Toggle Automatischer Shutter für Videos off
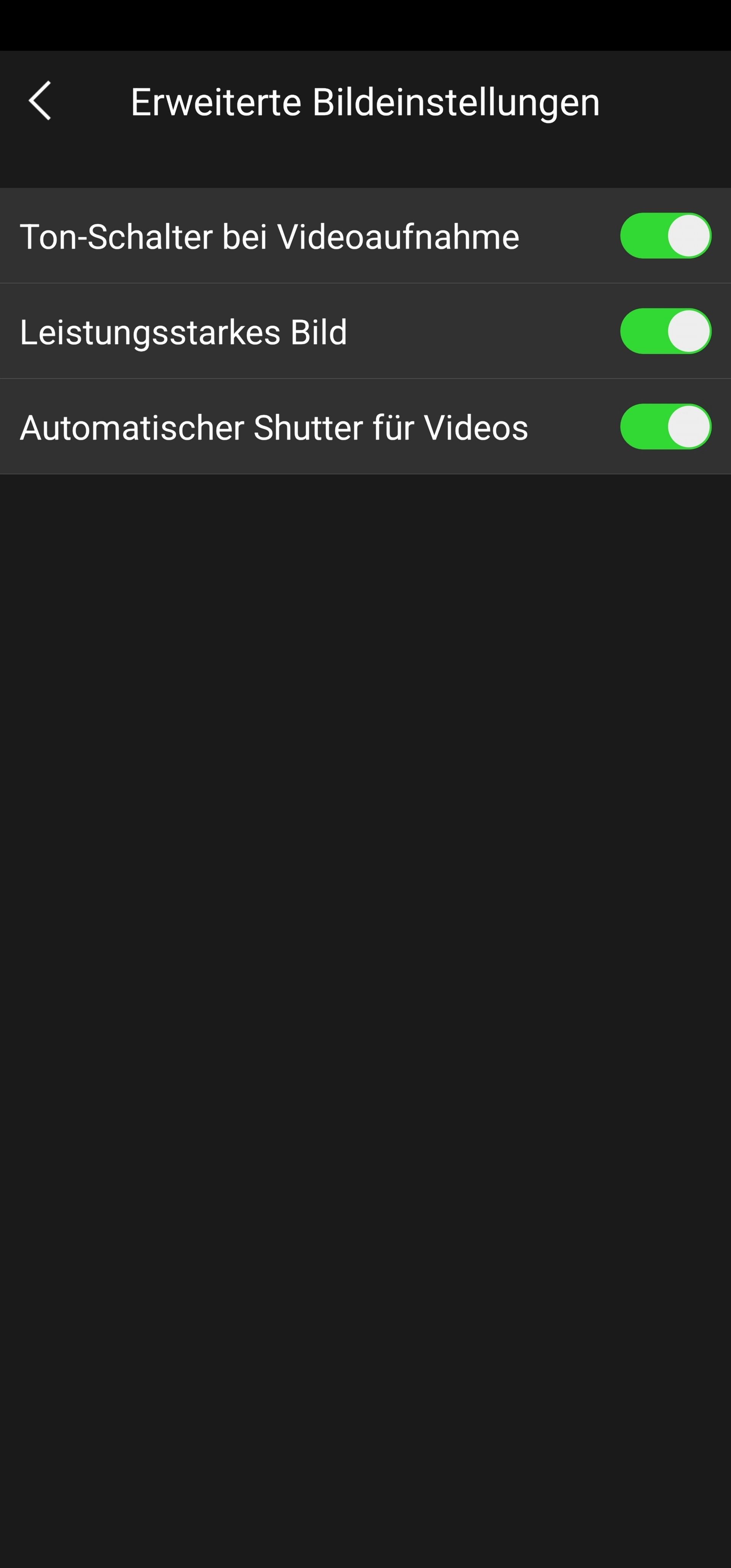Image resolution: width=731 pixels, height=1568 pixels. [665, 427]
